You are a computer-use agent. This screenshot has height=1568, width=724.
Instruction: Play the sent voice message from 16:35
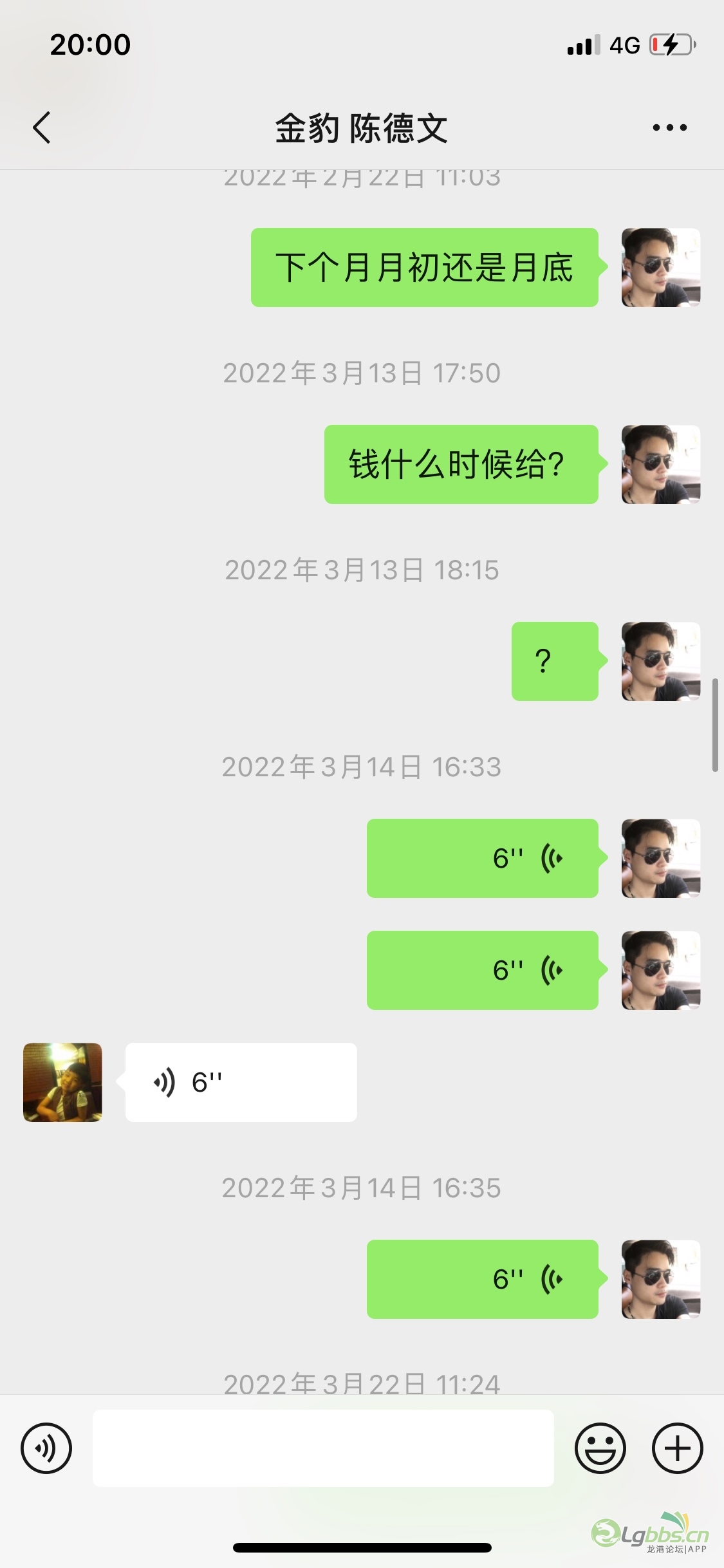(x=482, y=1279)
